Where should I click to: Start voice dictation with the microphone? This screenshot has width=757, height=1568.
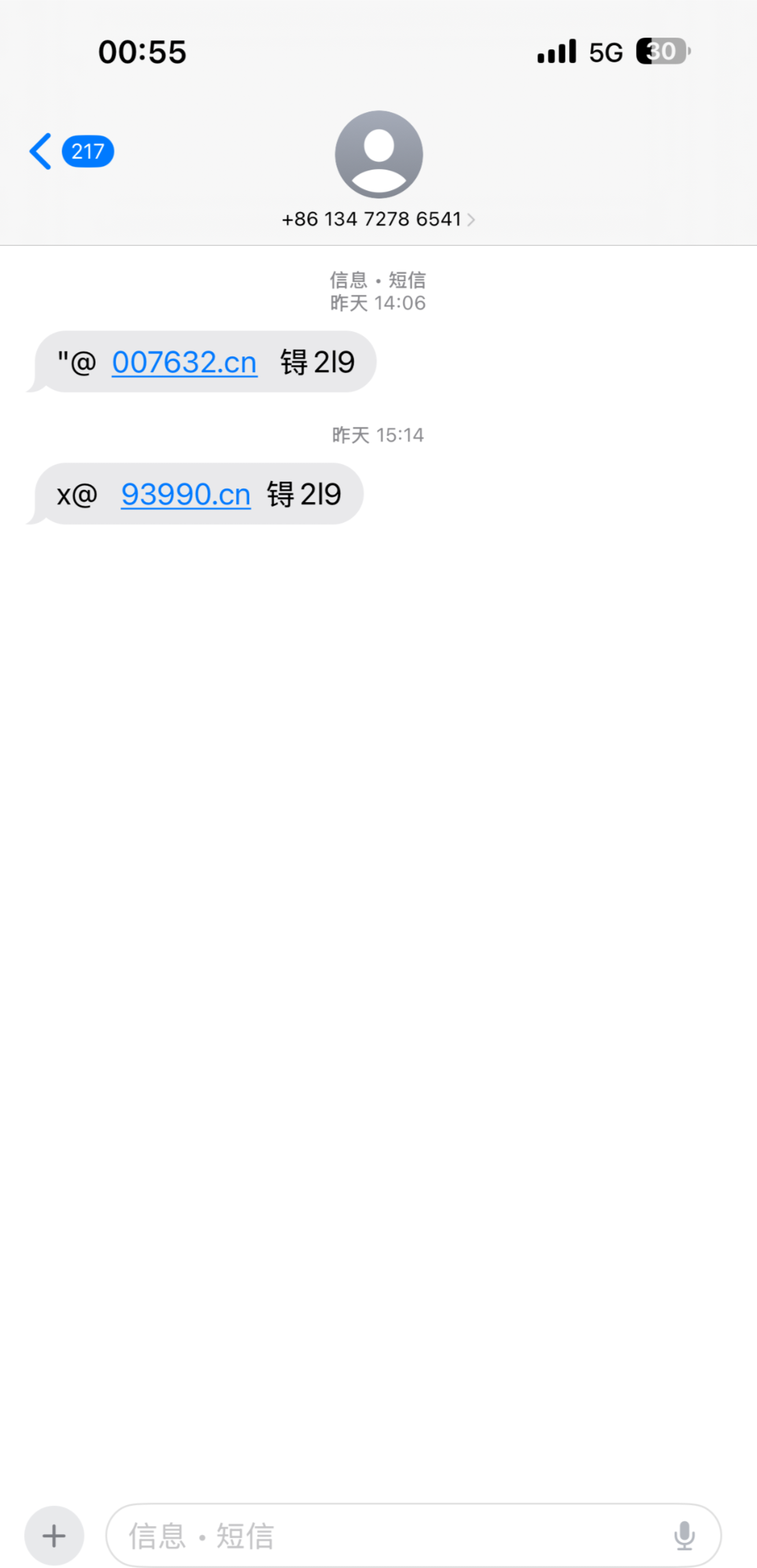coord(684,1536)
